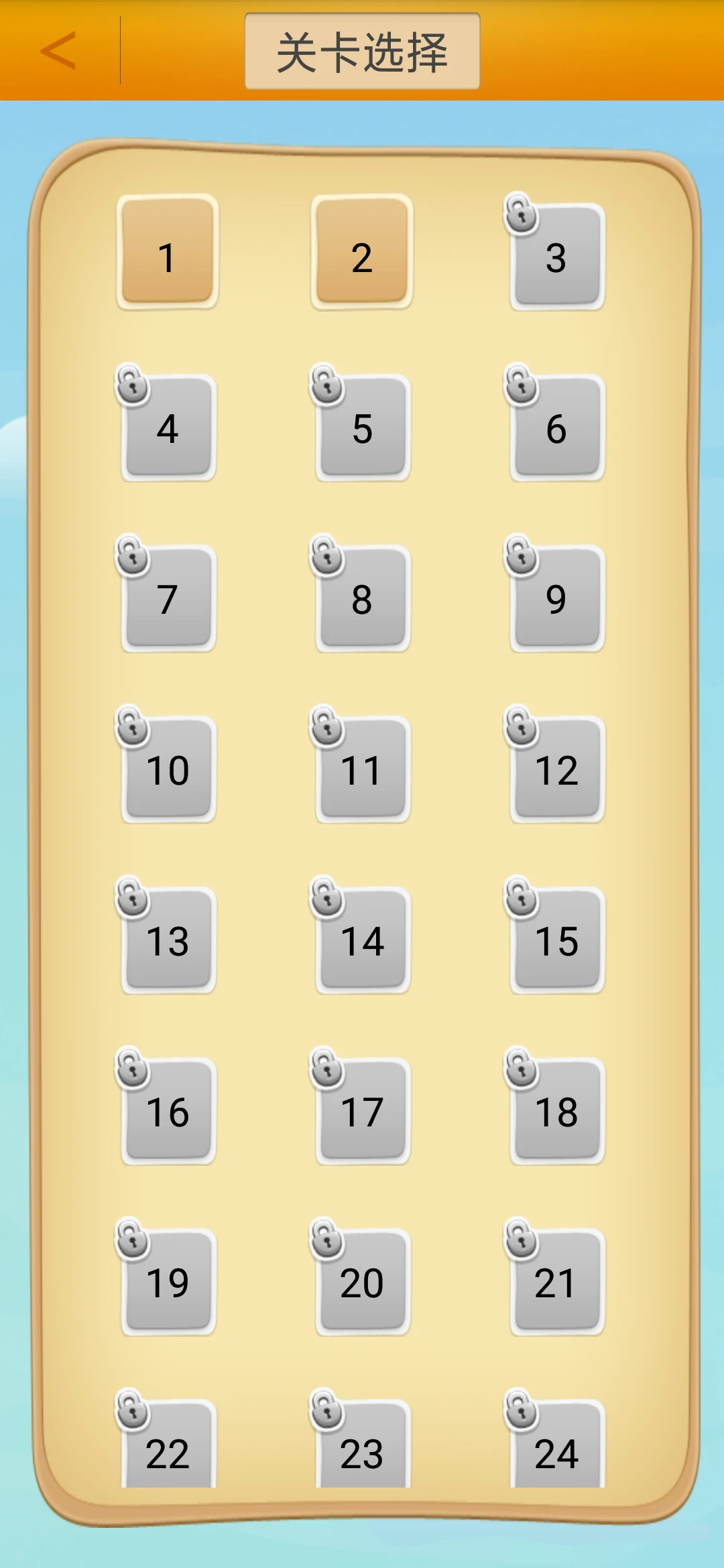Choose level 10 tile
The height and width of the screenshot is (1568, 724).
click(x=168, y=769)
